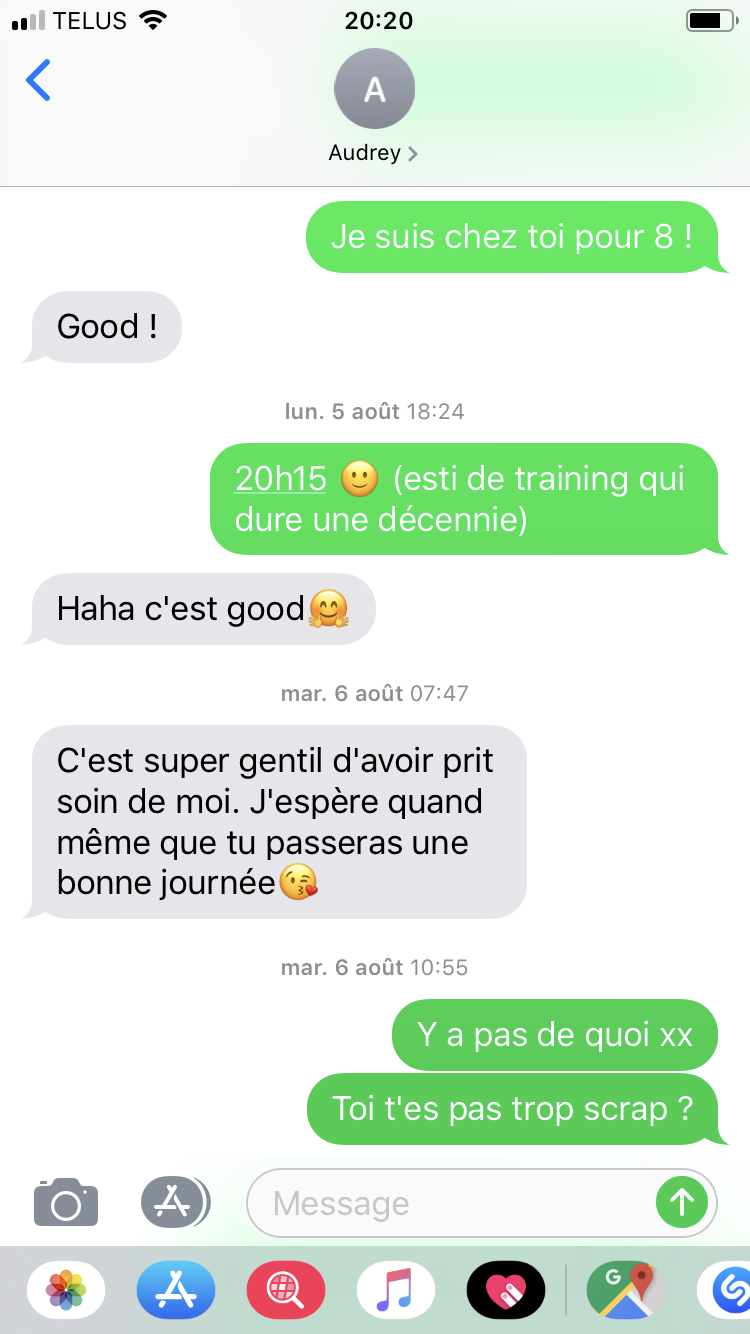Focus the Message text field
750x1334 pixels.
point(450,1203)
